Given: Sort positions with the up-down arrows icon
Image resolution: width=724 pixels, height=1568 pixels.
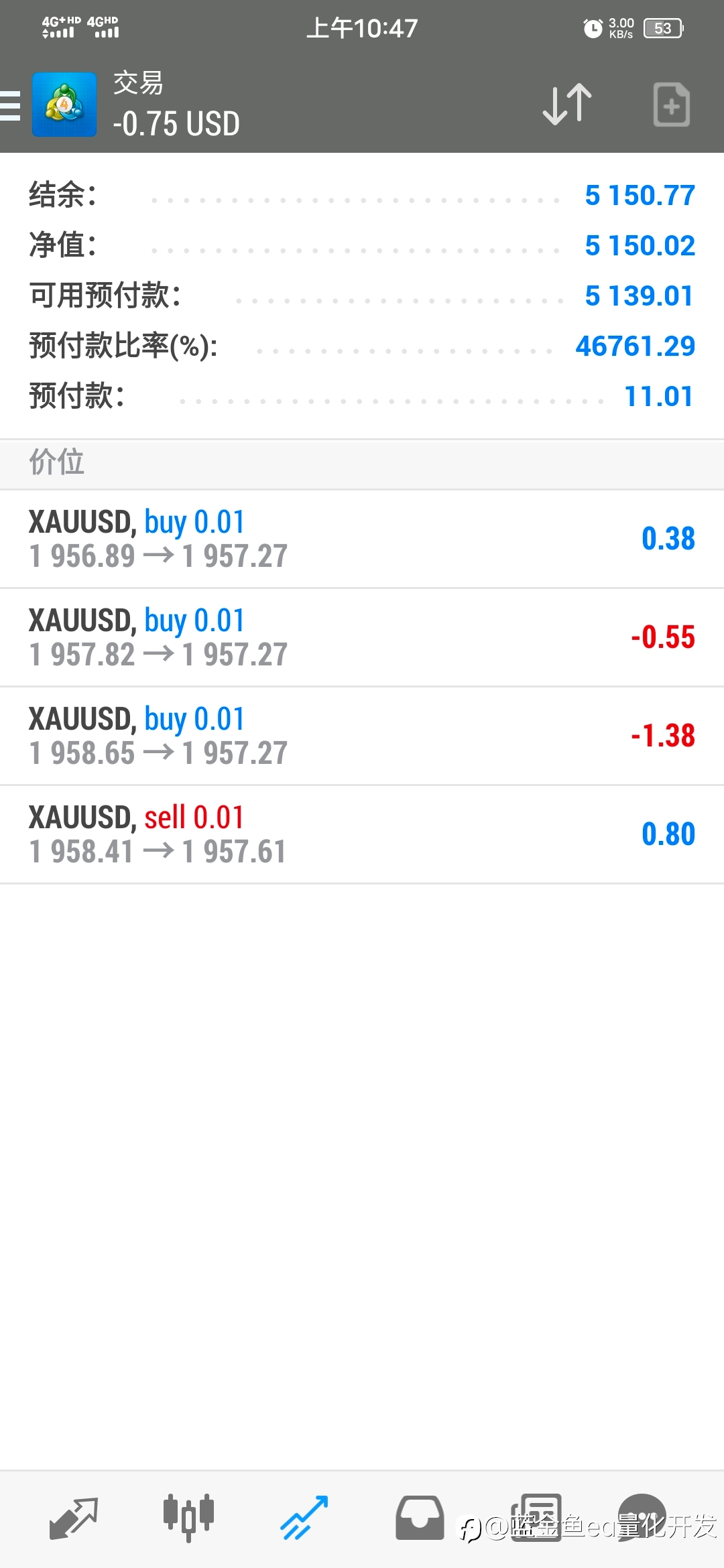Looking at the screenshot, I should 567,105.
